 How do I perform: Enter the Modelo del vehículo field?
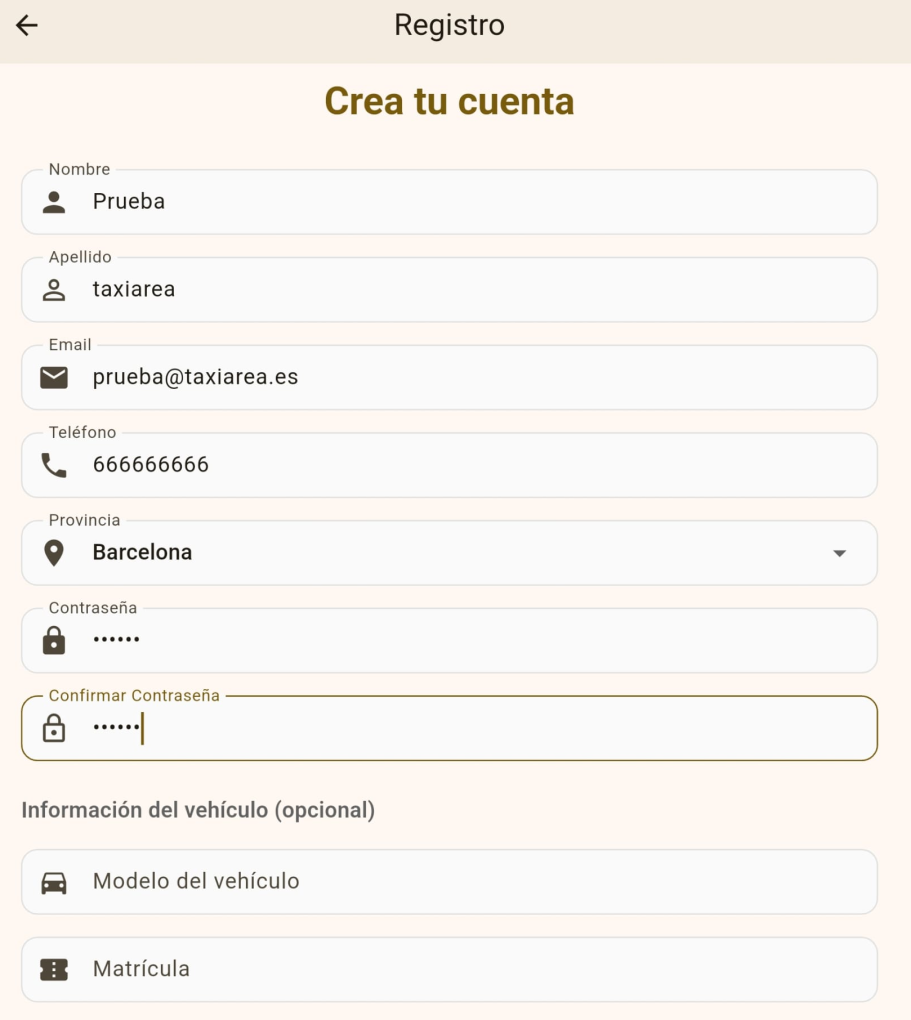(x=450, y=882)
